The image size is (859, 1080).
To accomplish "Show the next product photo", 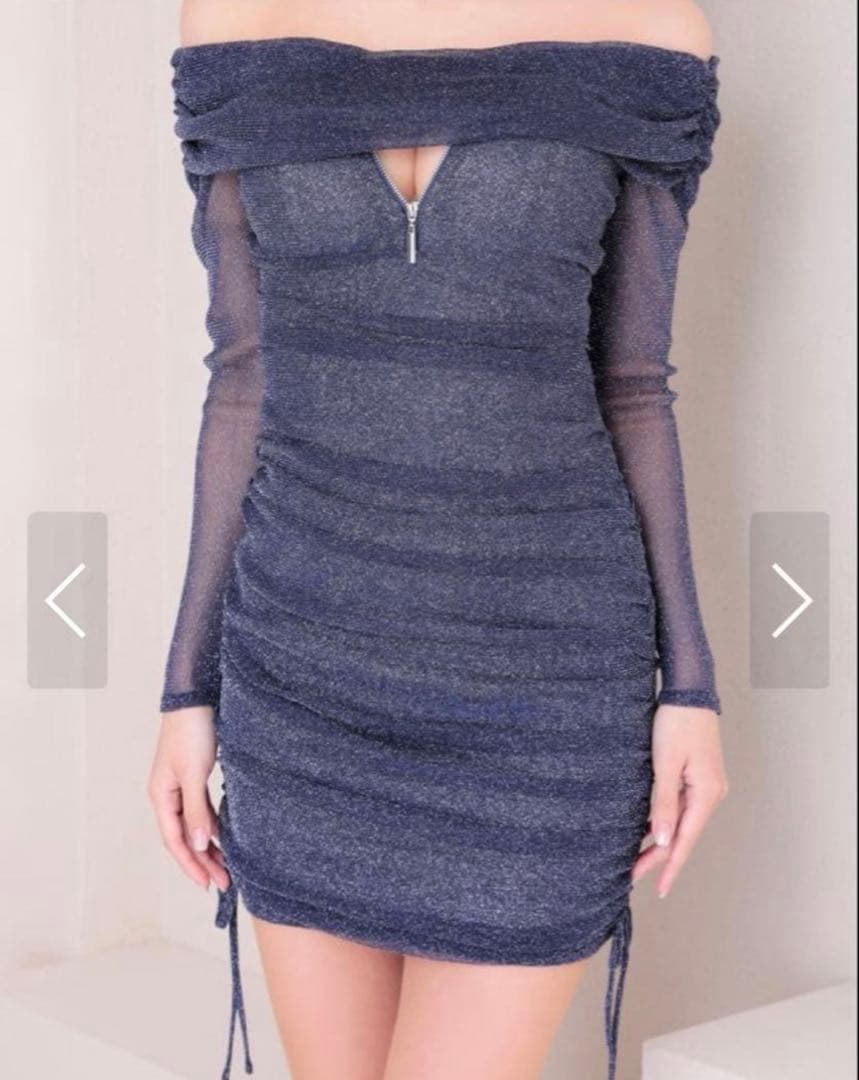I will (x=790, y=600).
